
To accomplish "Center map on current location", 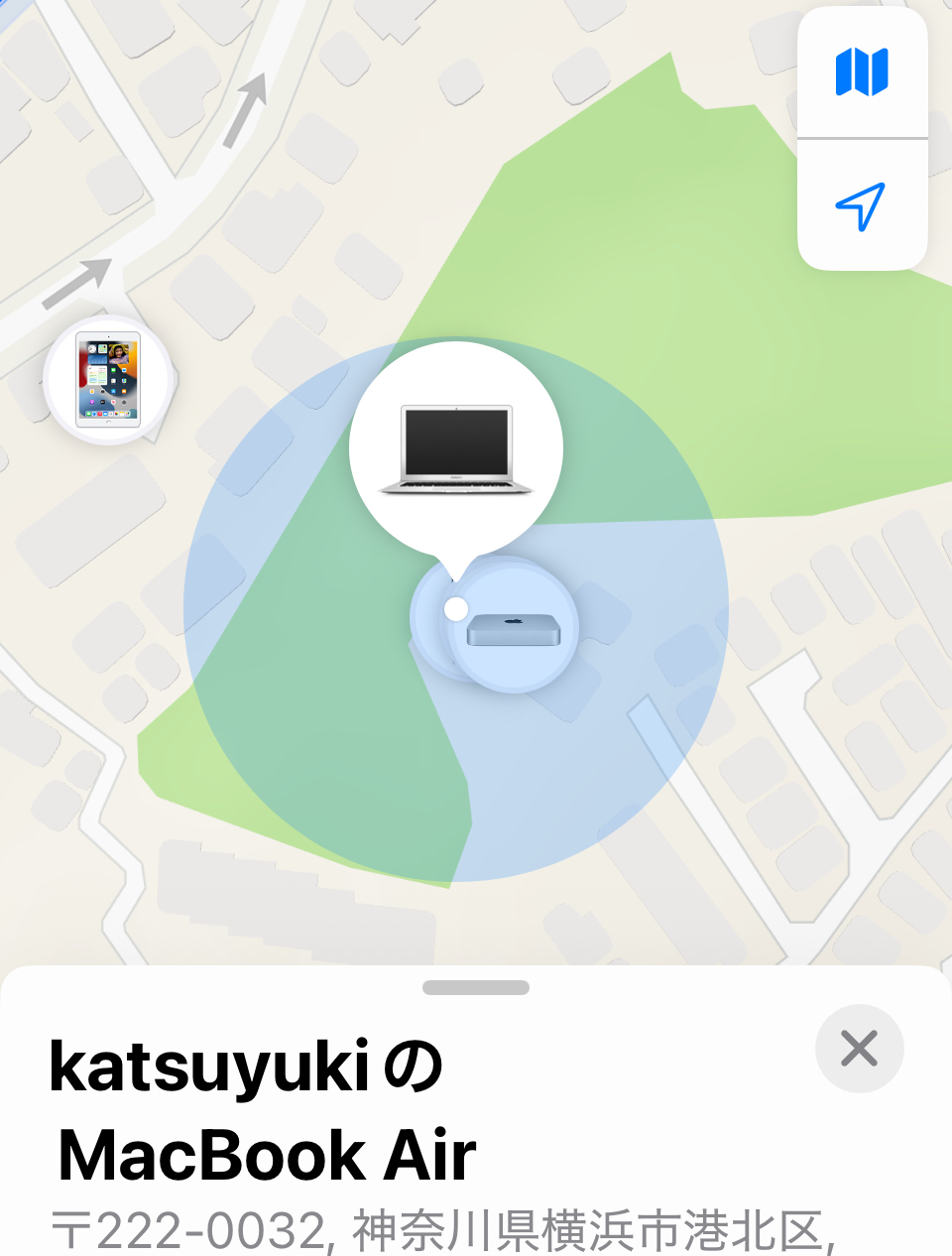I will point(861,205).
